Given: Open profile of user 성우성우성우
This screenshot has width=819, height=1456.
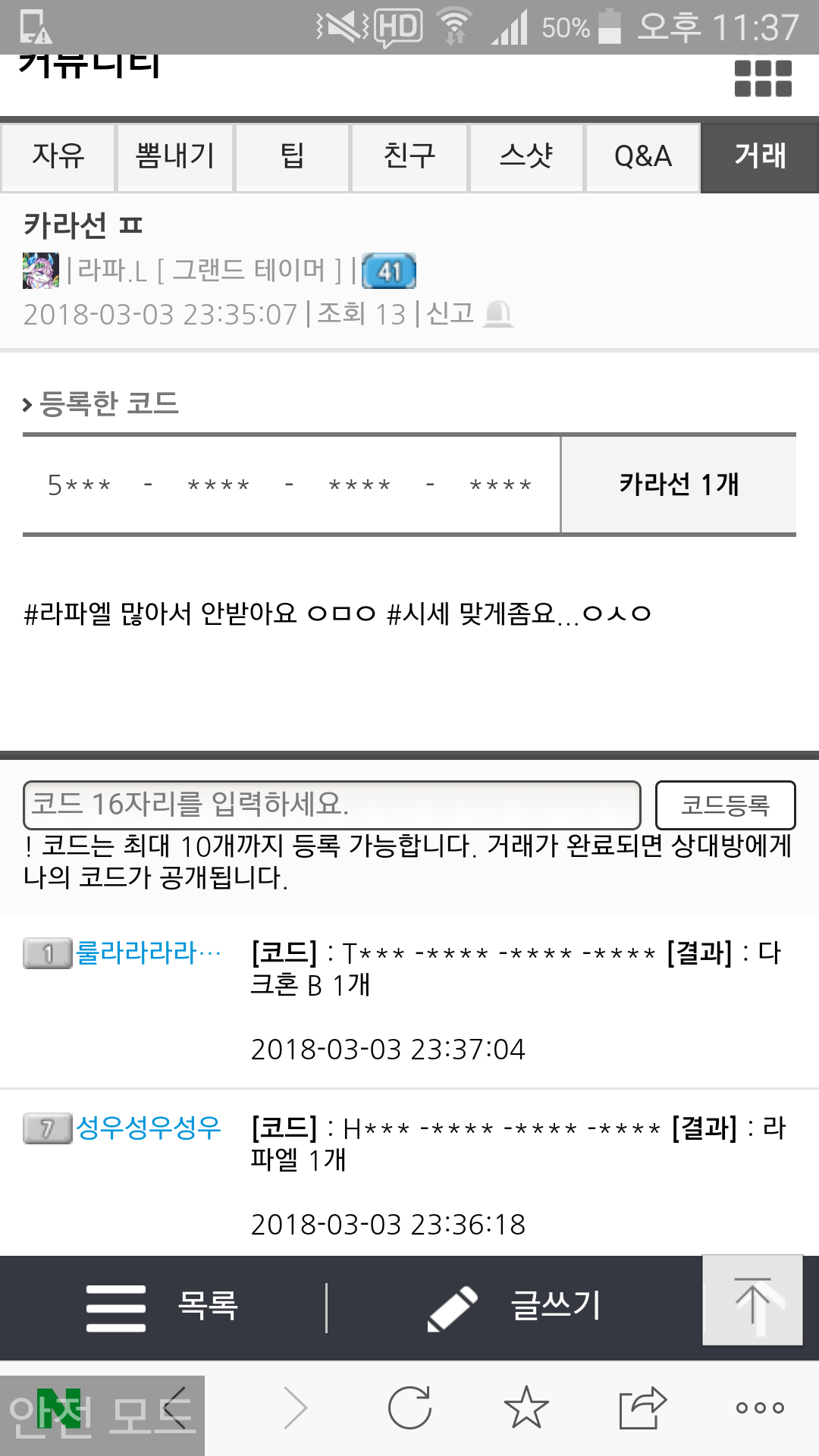Looking at the screenshot, I should click(148, 1128).
